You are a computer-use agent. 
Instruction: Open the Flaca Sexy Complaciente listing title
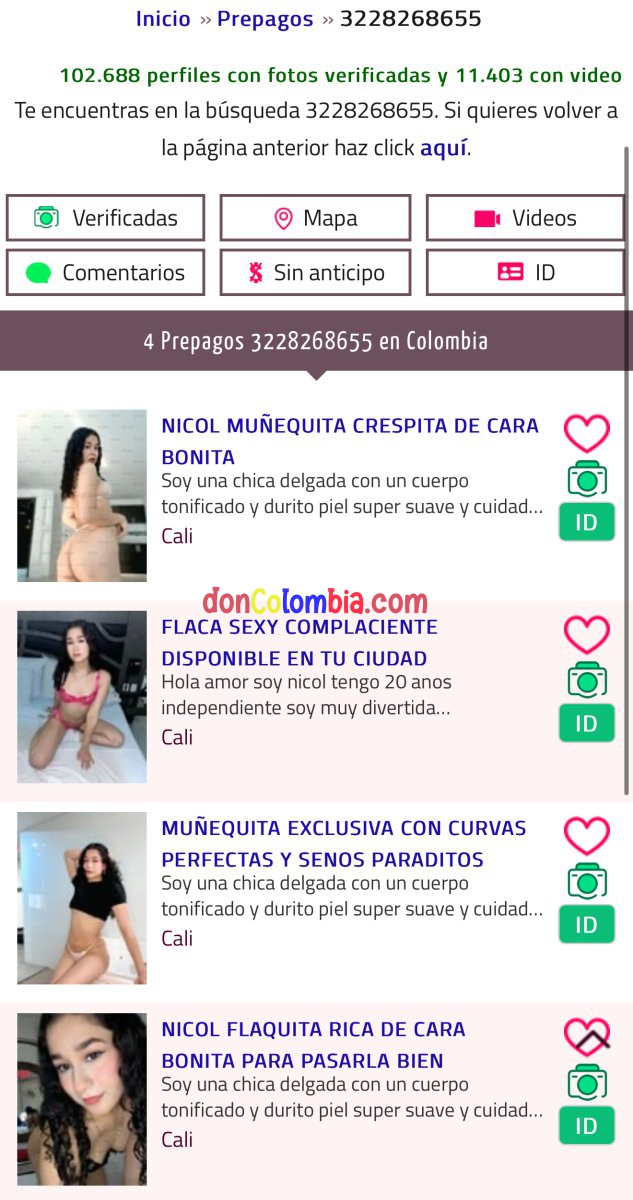(299, 642)
